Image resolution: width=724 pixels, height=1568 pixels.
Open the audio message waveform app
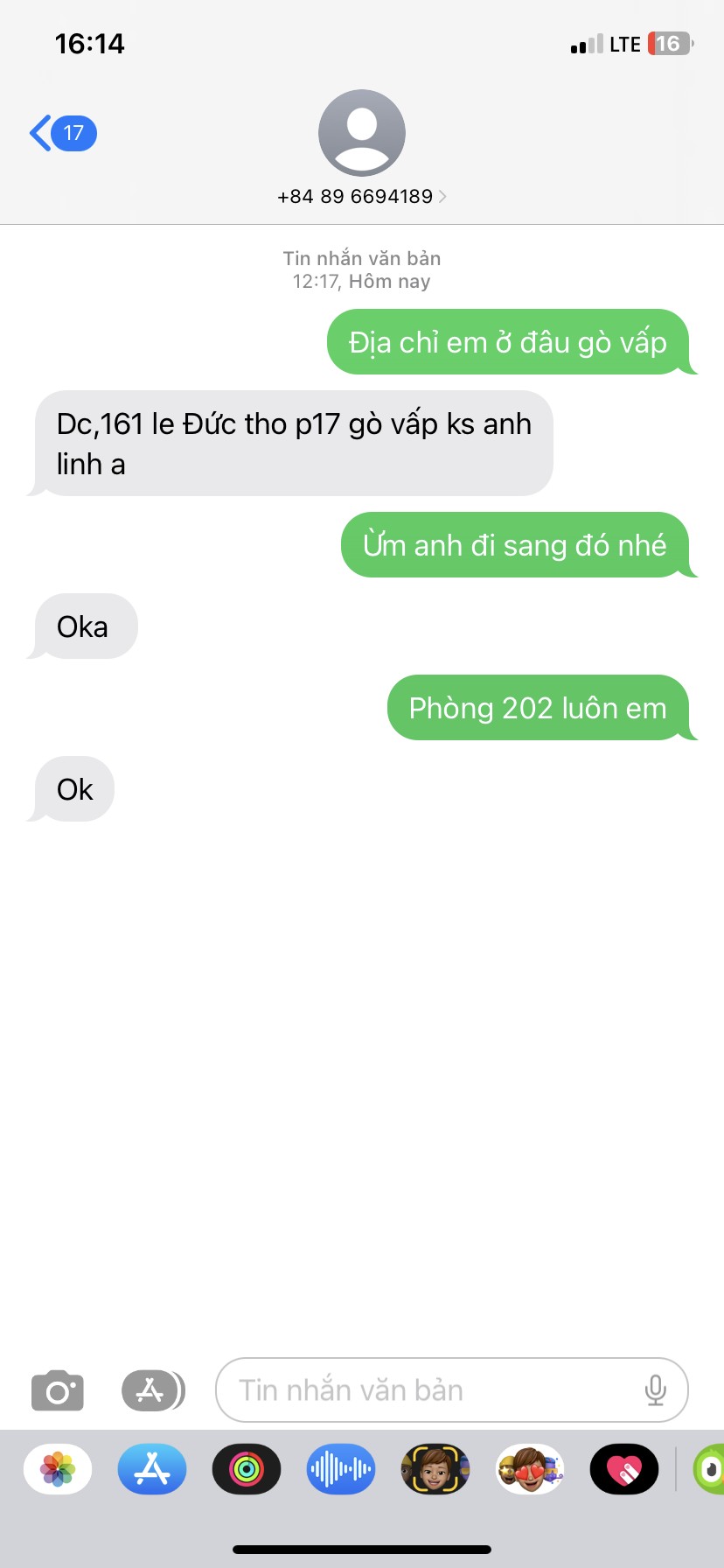(341, 1469)
